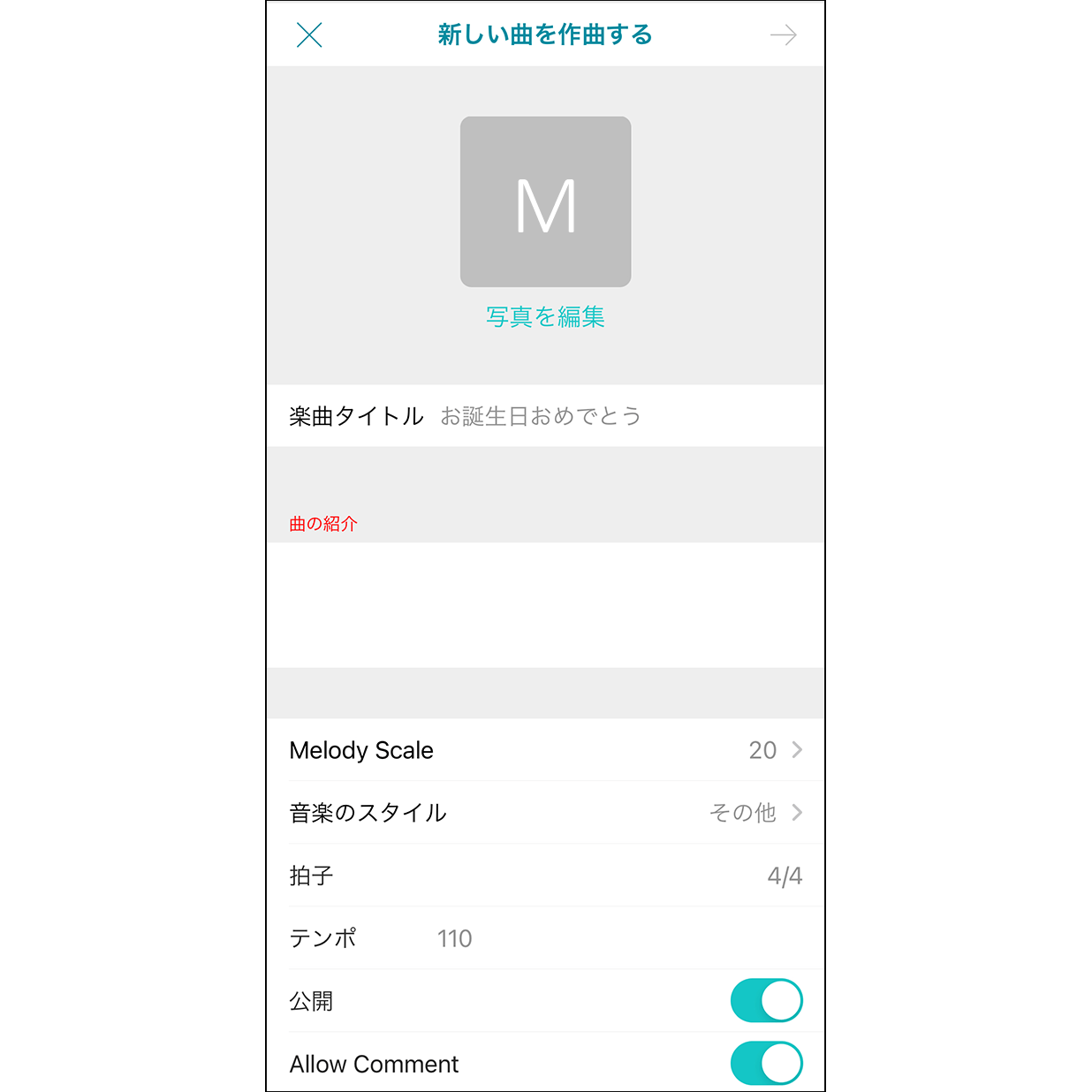1092x1092 pixels.
Task: Close the new song composition screen
Action: pos(309,35)
